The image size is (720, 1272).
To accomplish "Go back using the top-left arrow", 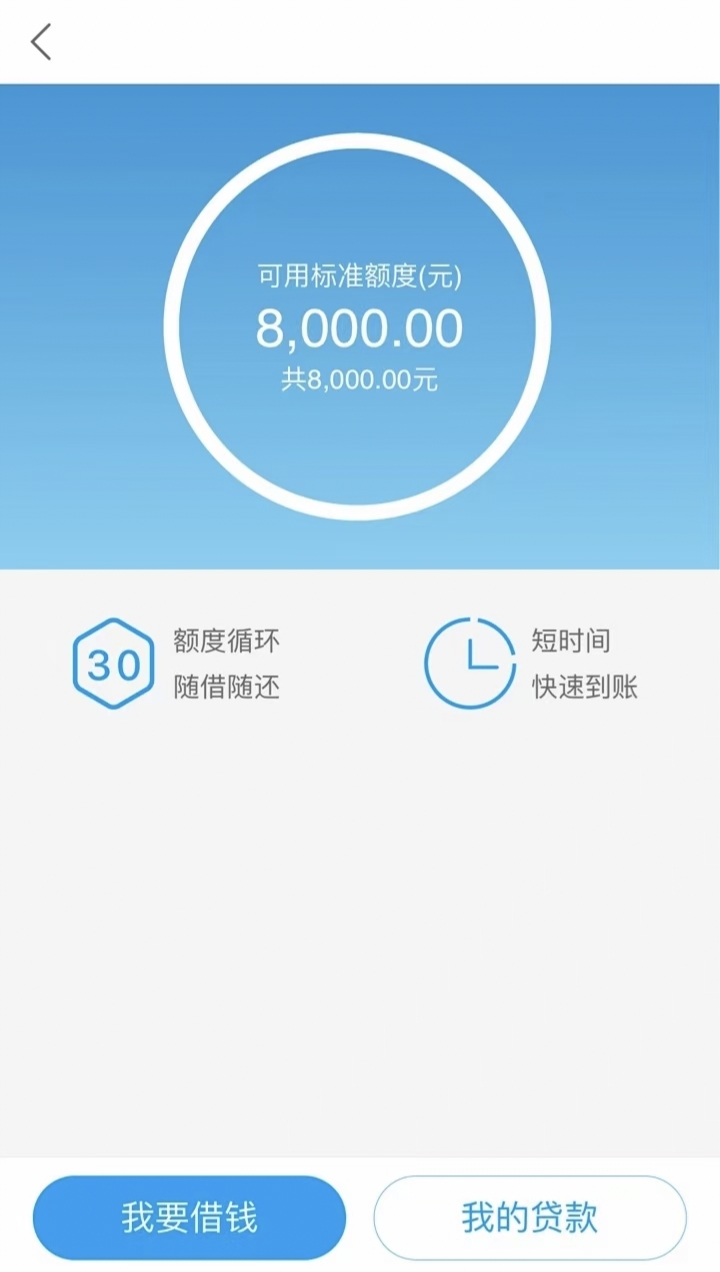I will point(41,42).
